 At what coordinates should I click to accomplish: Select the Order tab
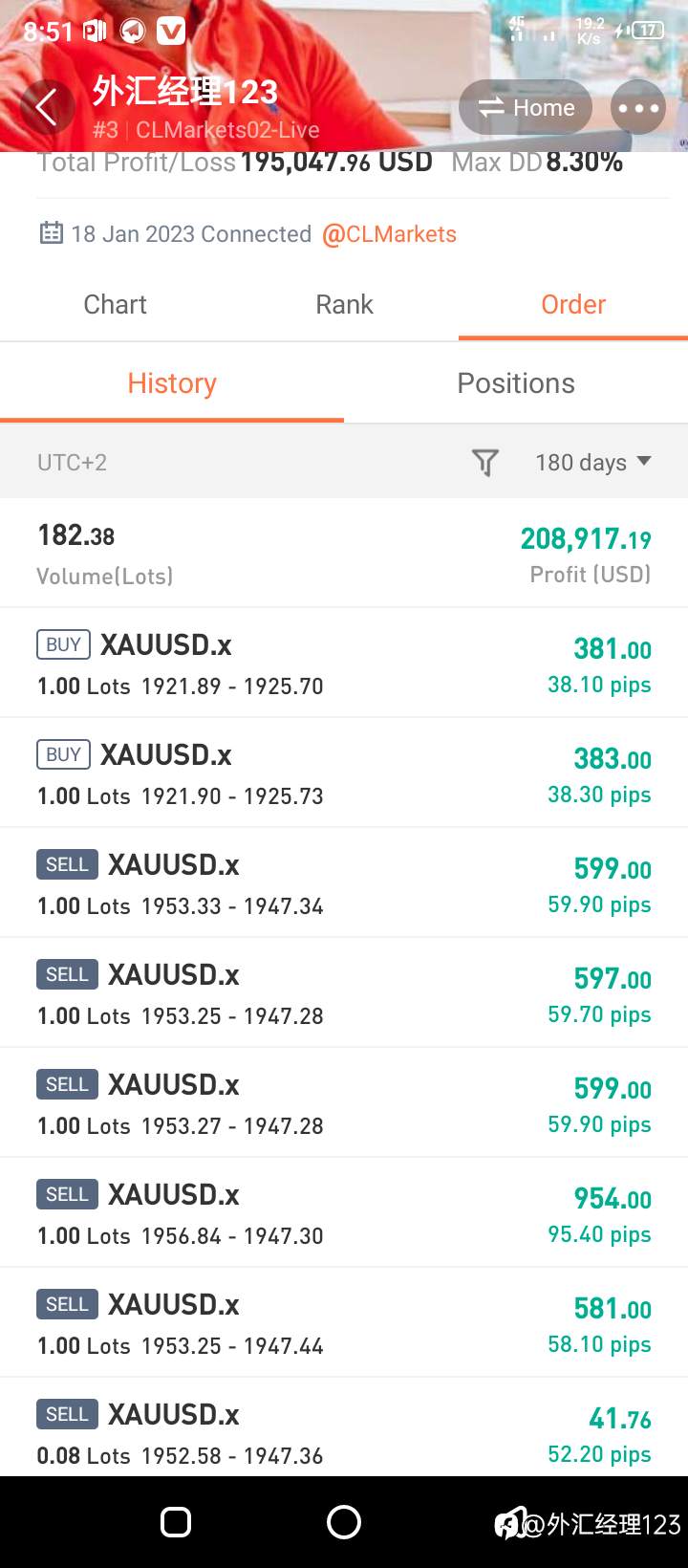[573, 305]
